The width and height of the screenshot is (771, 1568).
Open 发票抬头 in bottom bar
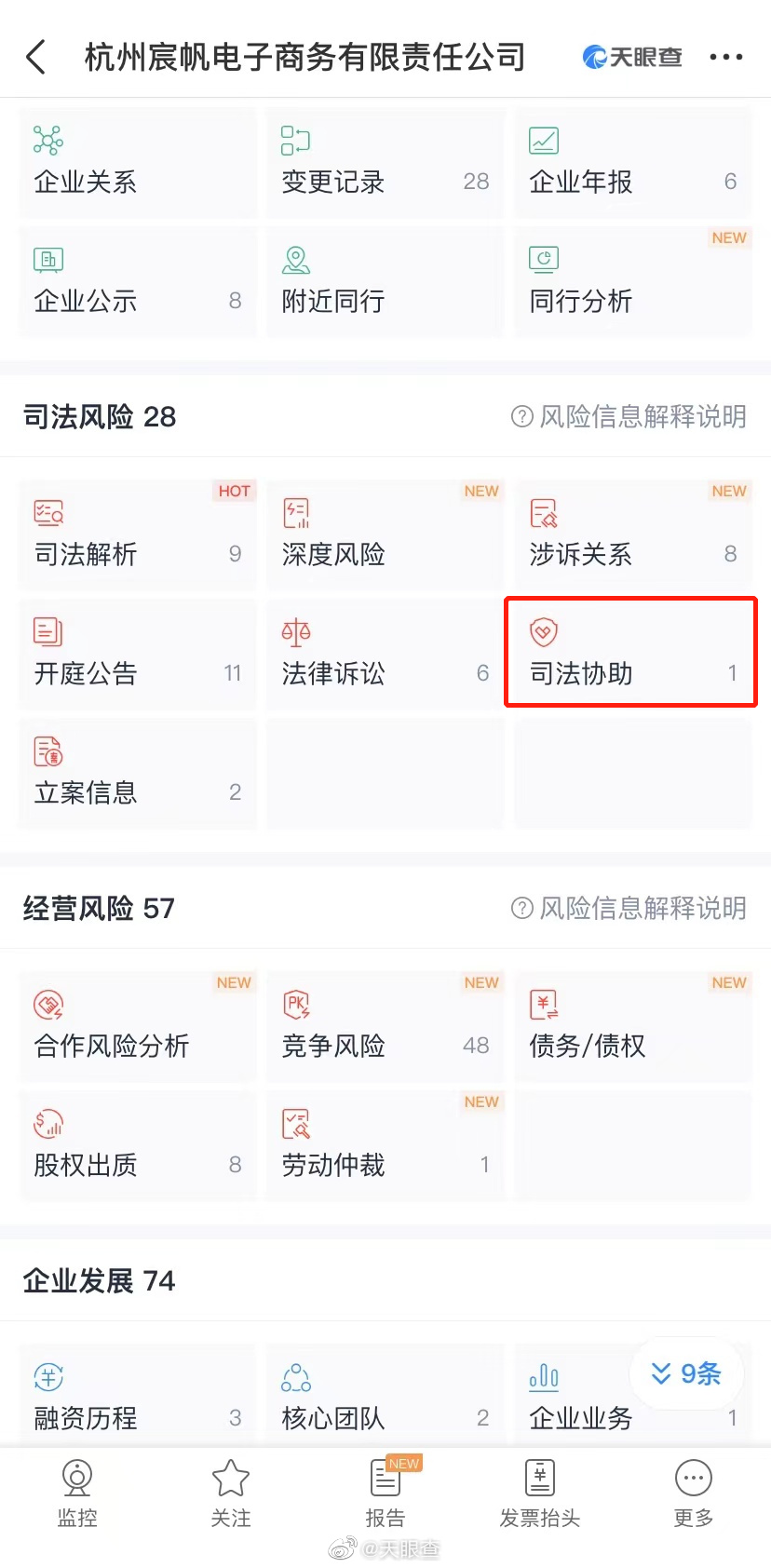point(540,1494)
